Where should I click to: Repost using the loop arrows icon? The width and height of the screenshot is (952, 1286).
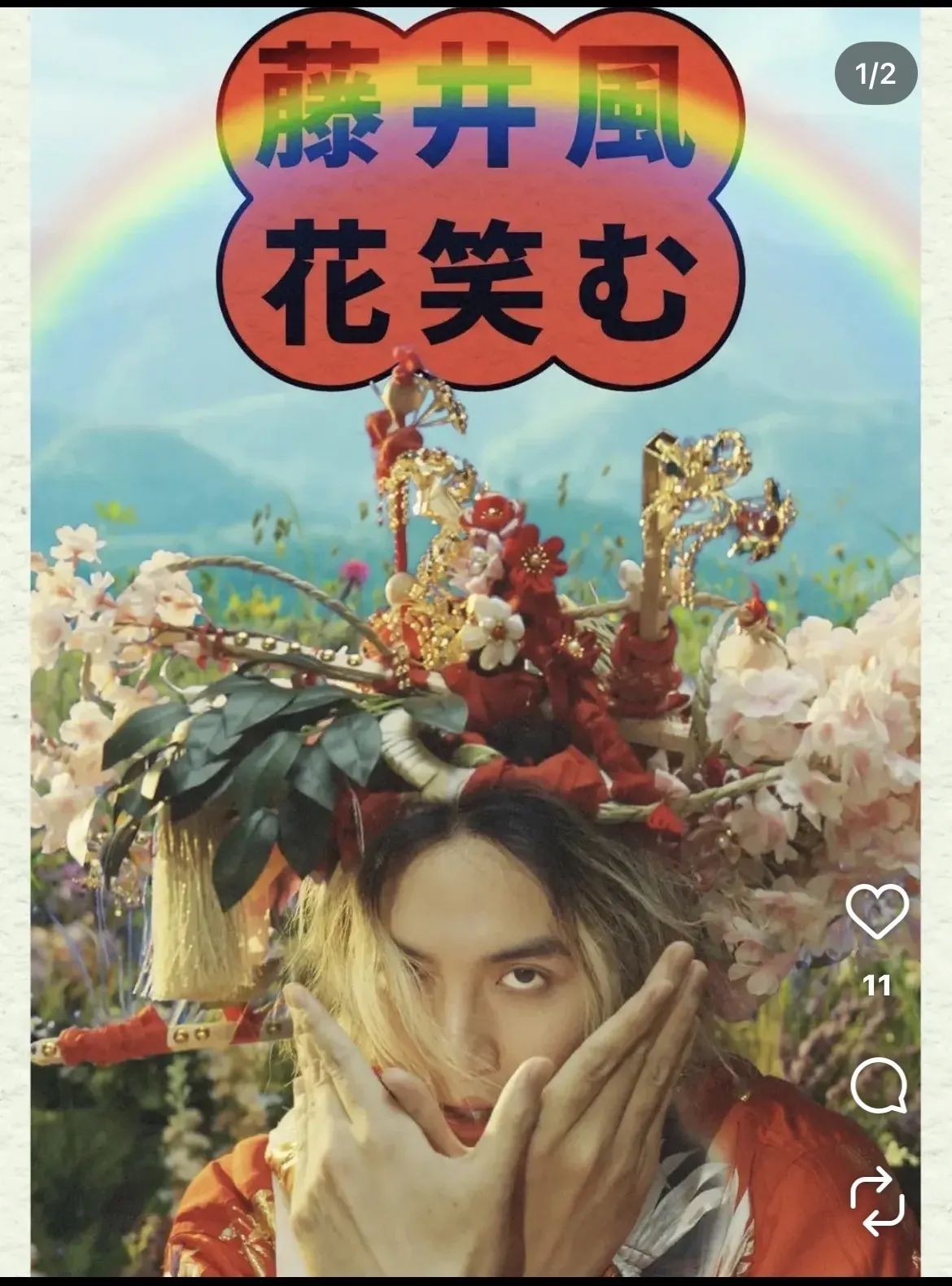(877, 1201)
